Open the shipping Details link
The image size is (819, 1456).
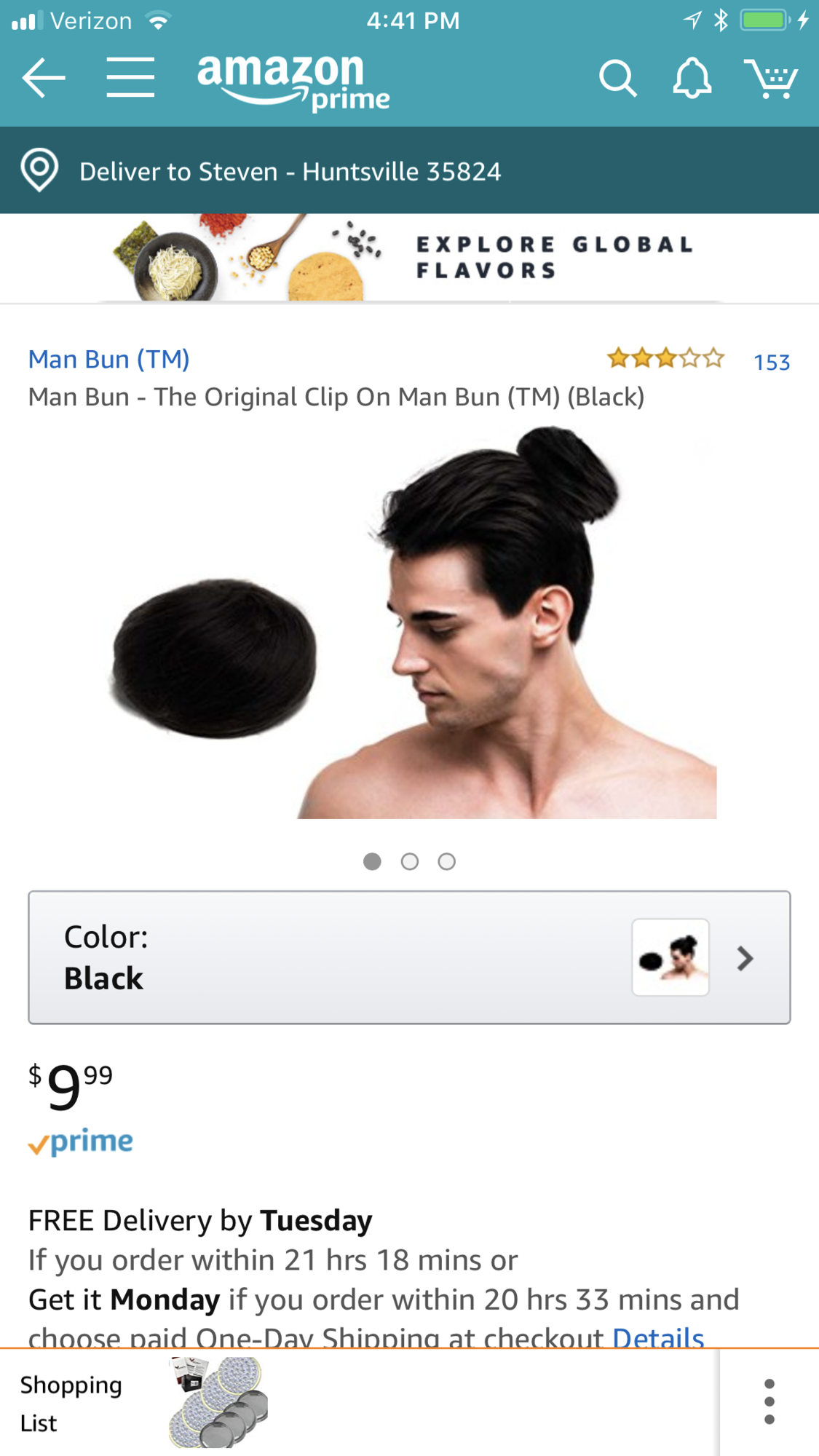coord(657,1337)
